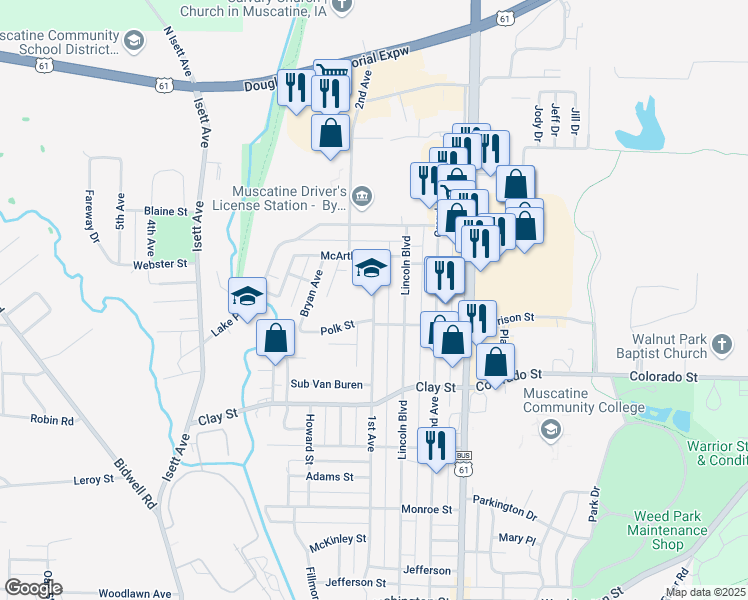Select the school marker on McArthur St

point(371,268)
